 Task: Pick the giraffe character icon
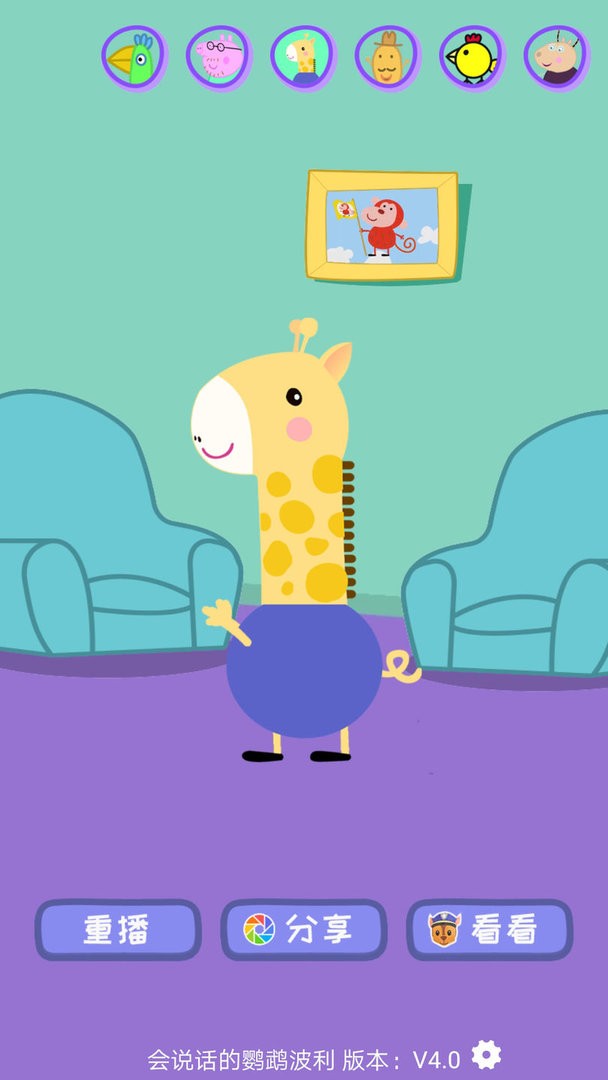302,57
